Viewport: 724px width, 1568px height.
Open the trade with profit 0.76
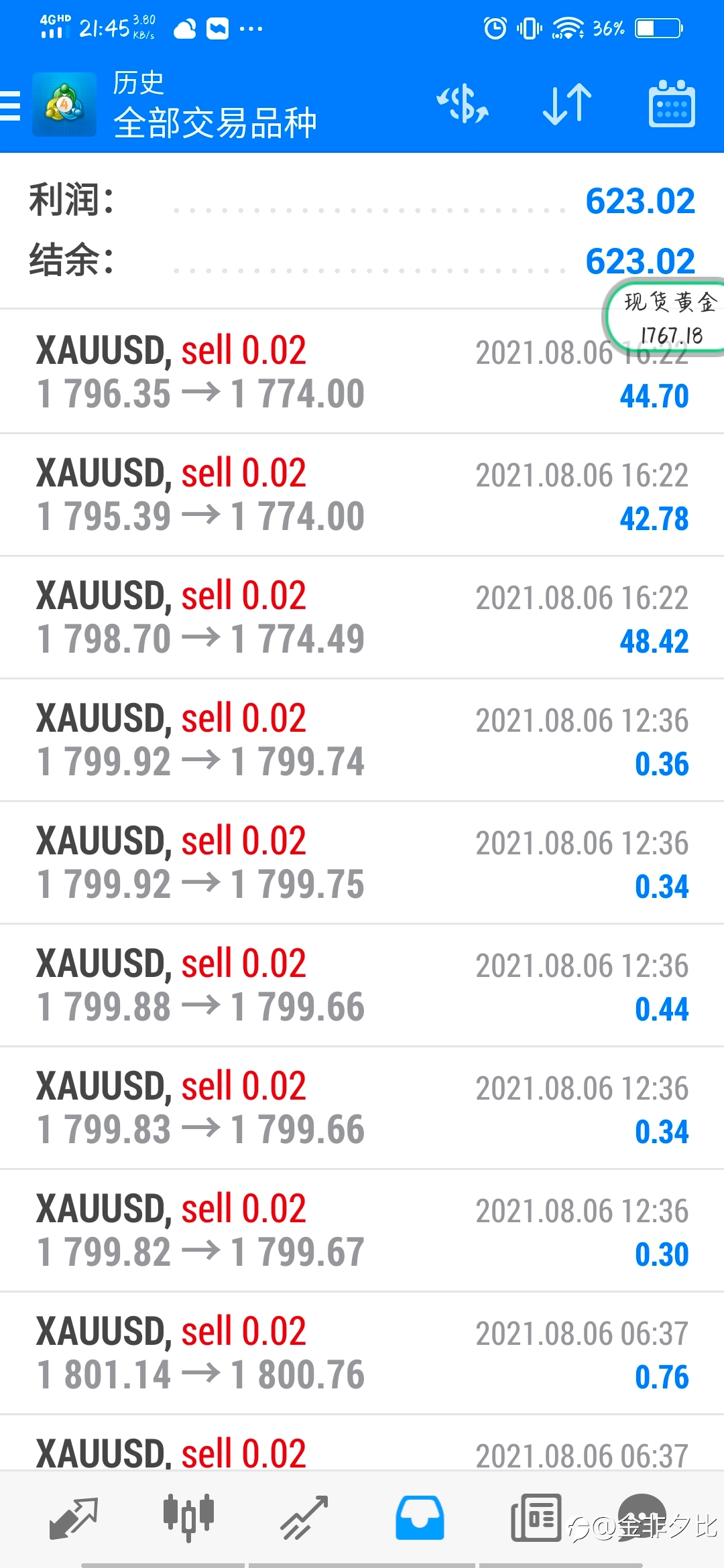coord(362,1353)
